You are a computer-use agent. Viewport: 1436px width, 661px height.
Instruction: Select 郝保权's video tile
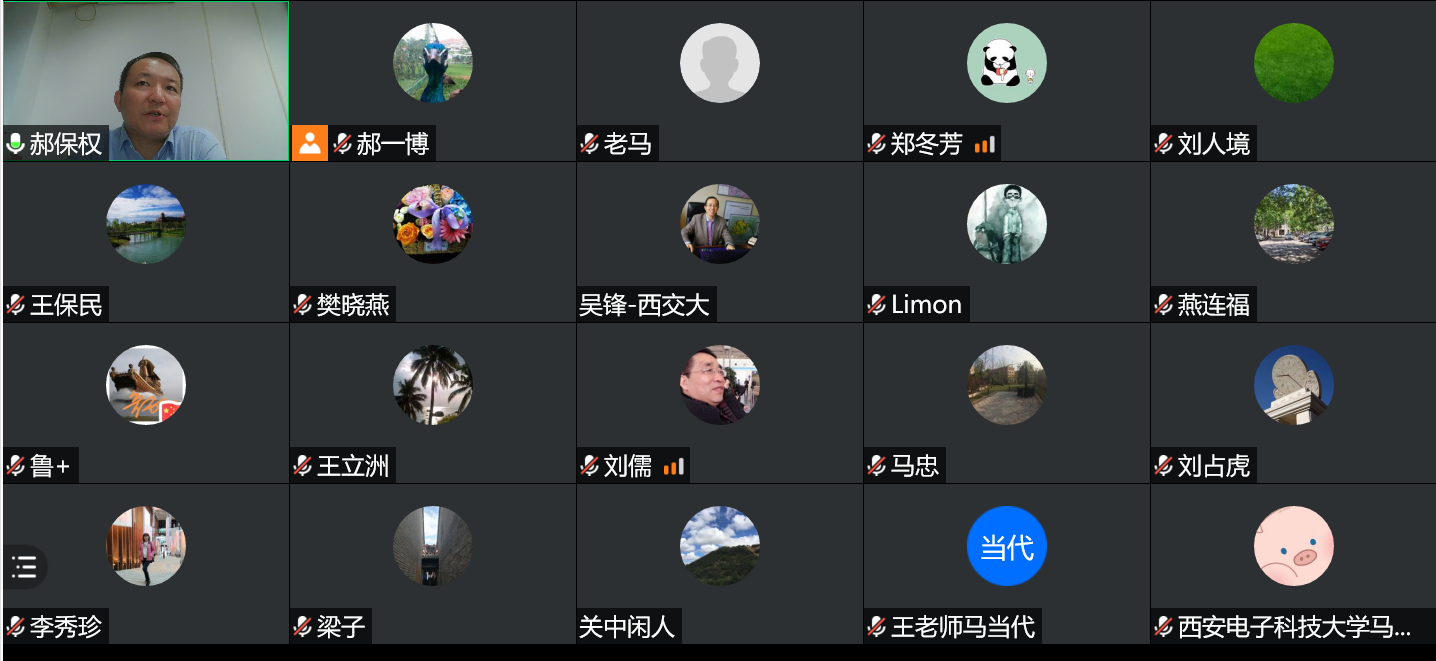(146, 80)
